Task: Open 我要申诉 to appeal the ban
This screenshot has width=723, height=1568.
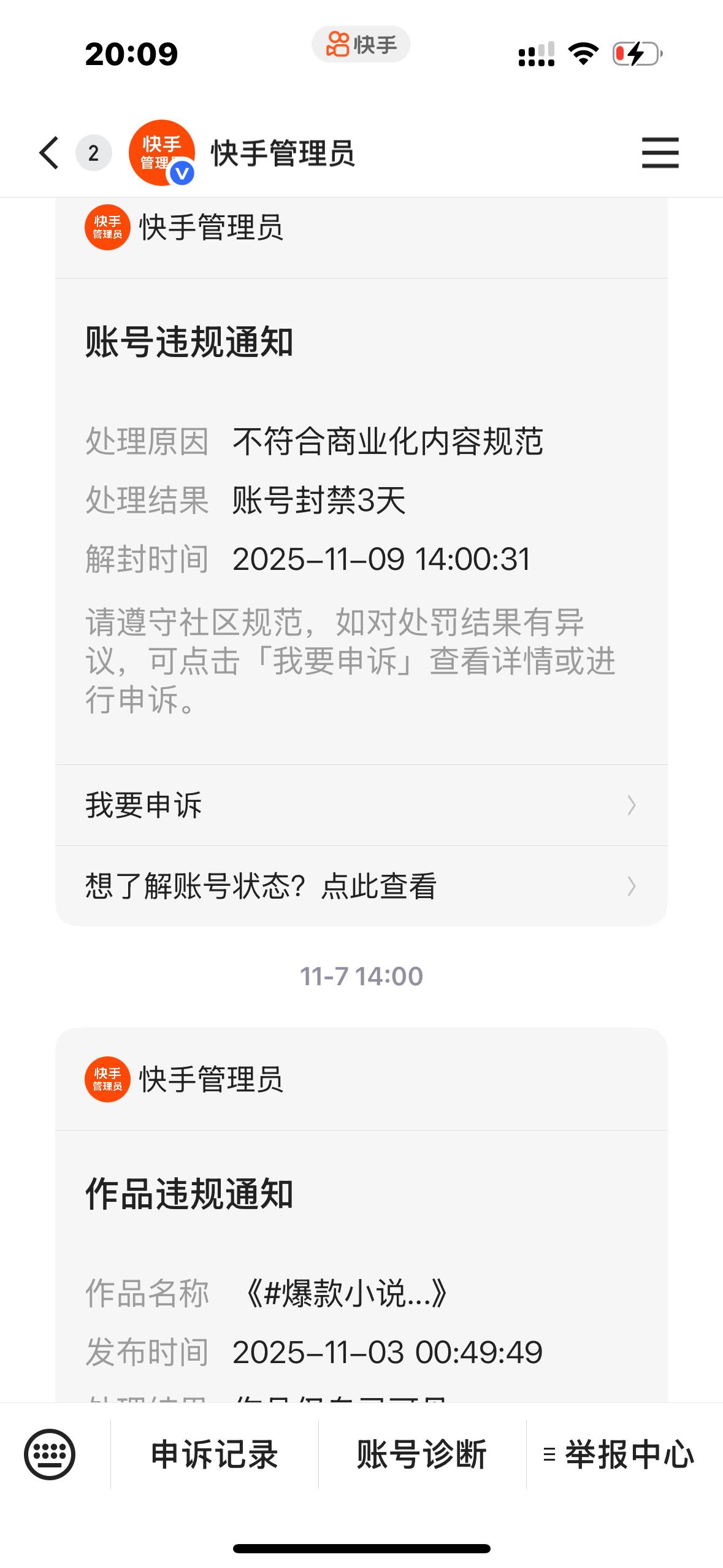Action: (361, 805)
